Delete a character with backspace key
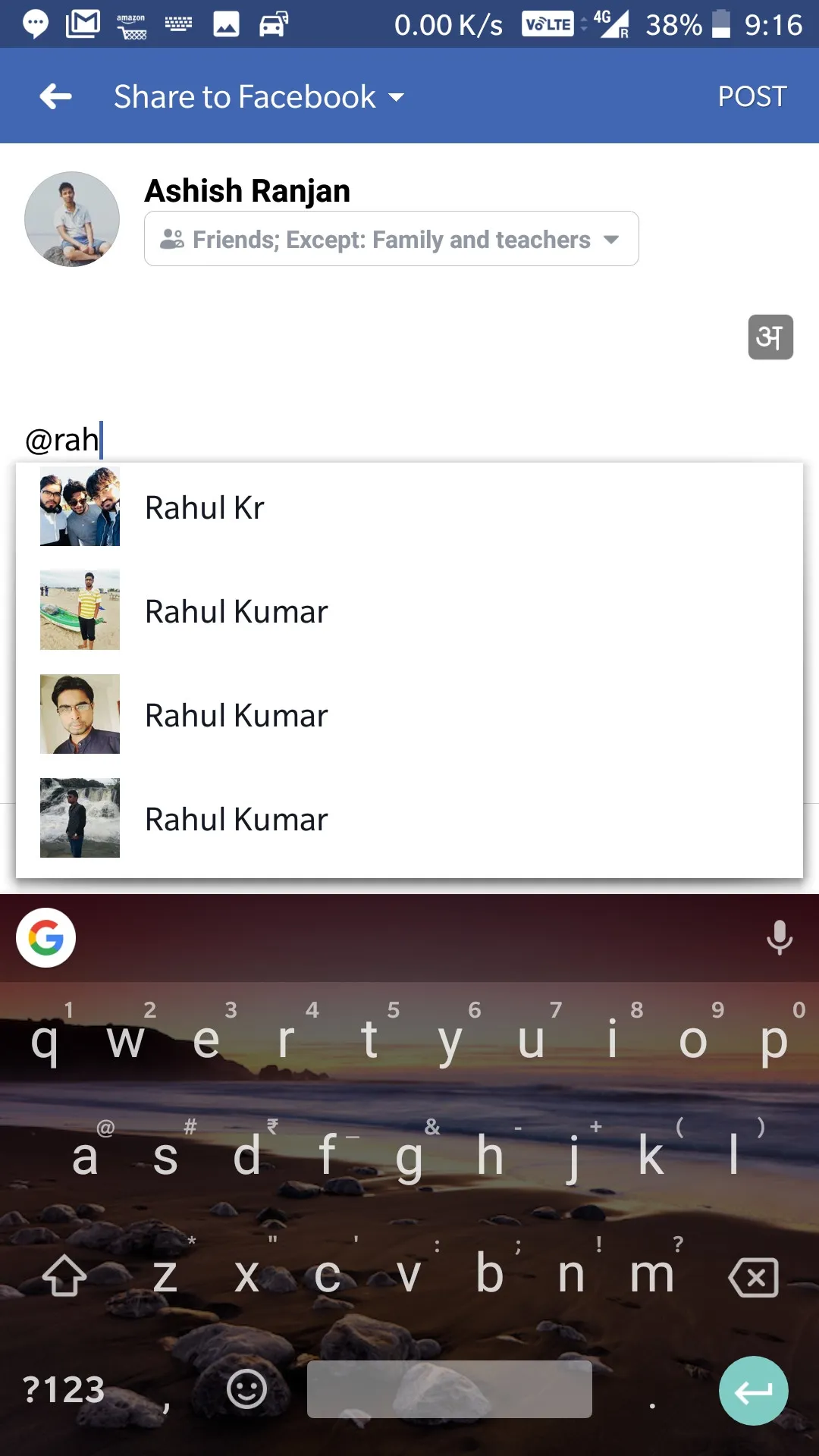This screenshot has height=1456, width=819. tap(753, 1278)
